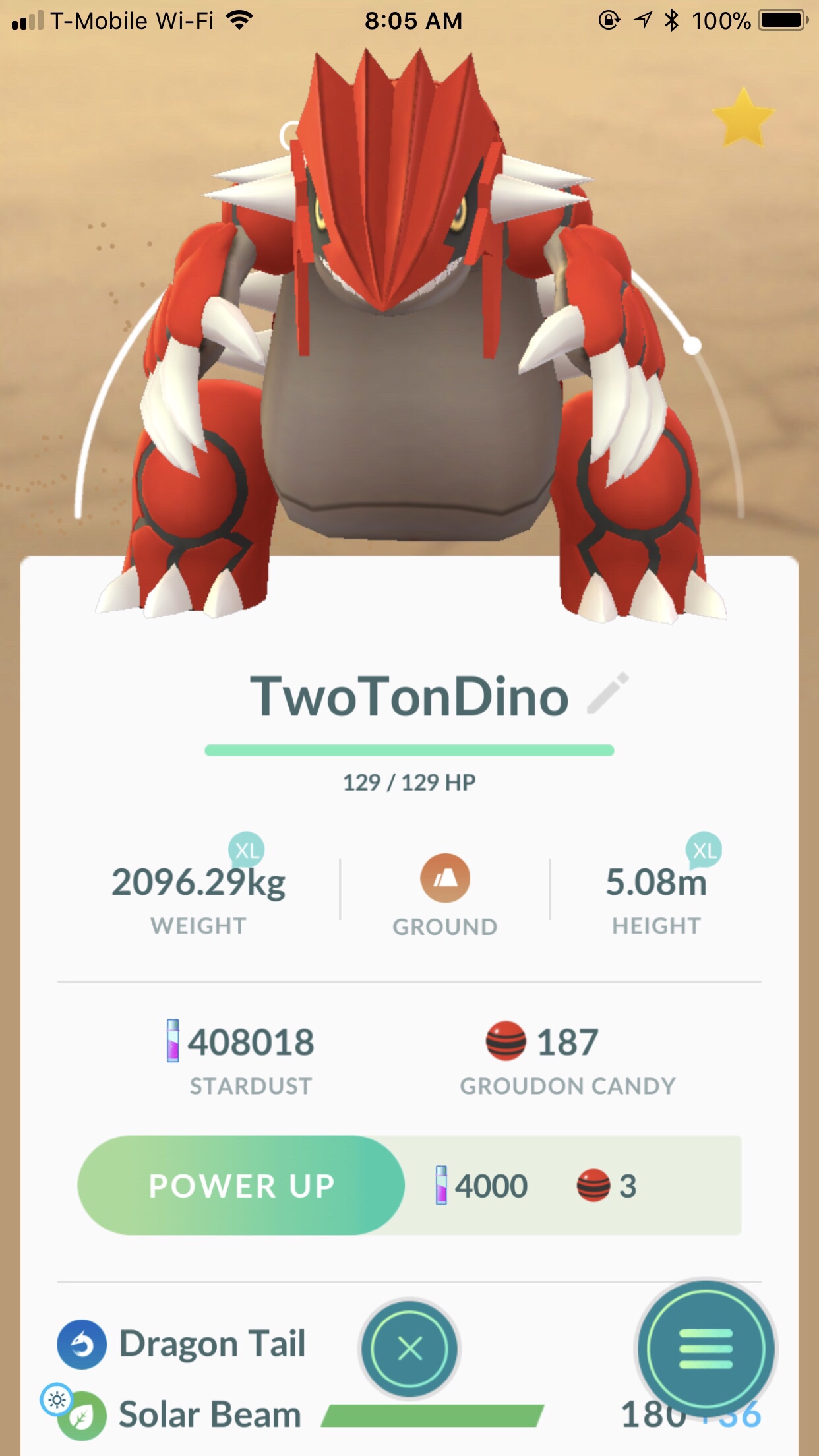Edit the nickname TwoTonDino with the pencil
This screenshot has width=819, height=1456.
(608, 694)
